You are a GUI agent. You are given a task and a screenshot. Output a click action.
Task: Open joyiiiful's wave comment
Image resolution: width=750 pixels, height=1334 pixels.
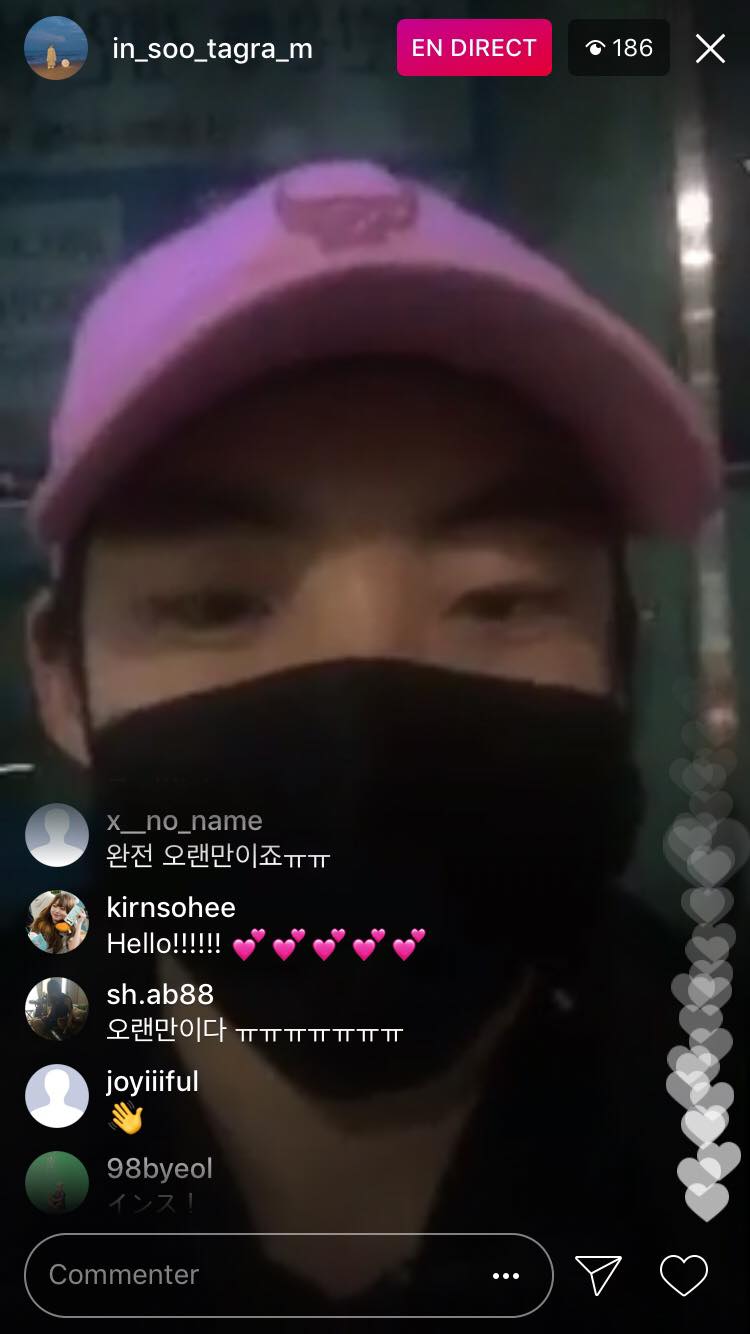(152, 1100)
